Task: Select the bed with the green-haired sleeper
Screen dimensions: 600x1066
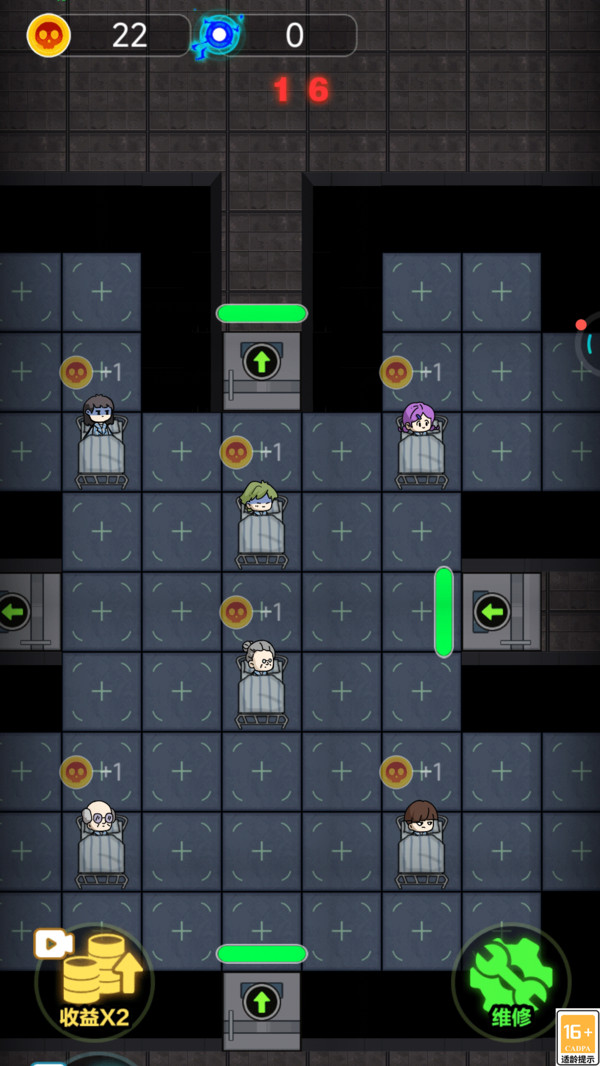Action: click(x=262, y=524)
